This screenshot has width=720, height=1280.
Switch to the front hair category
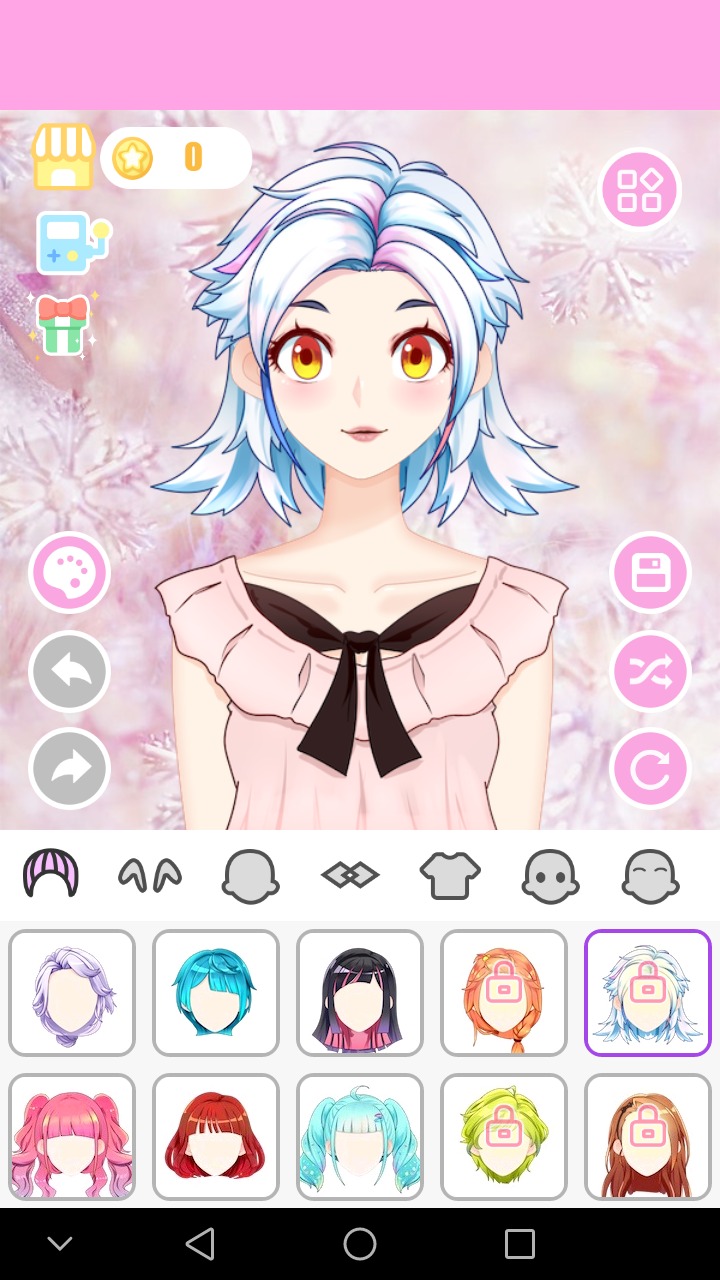[x=50, y=875]
